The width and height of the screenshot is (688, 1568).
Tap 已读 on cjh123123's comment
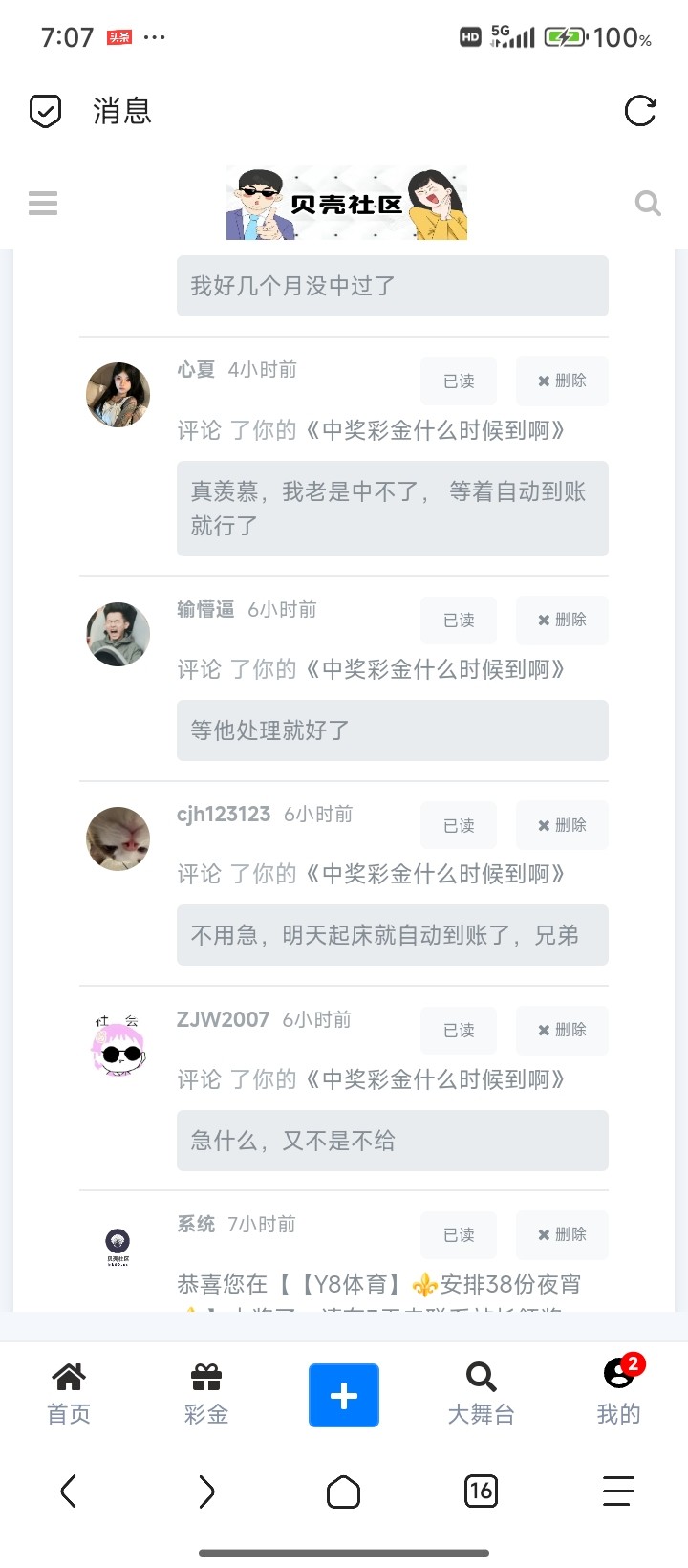tap(459, 825)
